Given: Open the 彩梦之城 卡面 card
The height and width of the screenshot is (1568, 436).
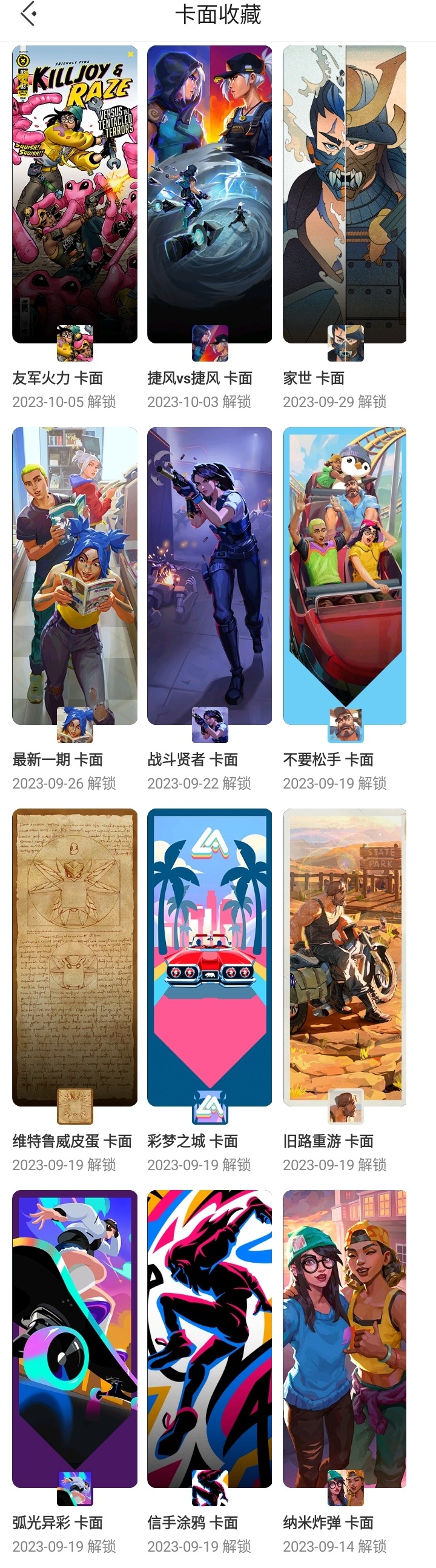Looking at the screenshot, I should (210, 957).
